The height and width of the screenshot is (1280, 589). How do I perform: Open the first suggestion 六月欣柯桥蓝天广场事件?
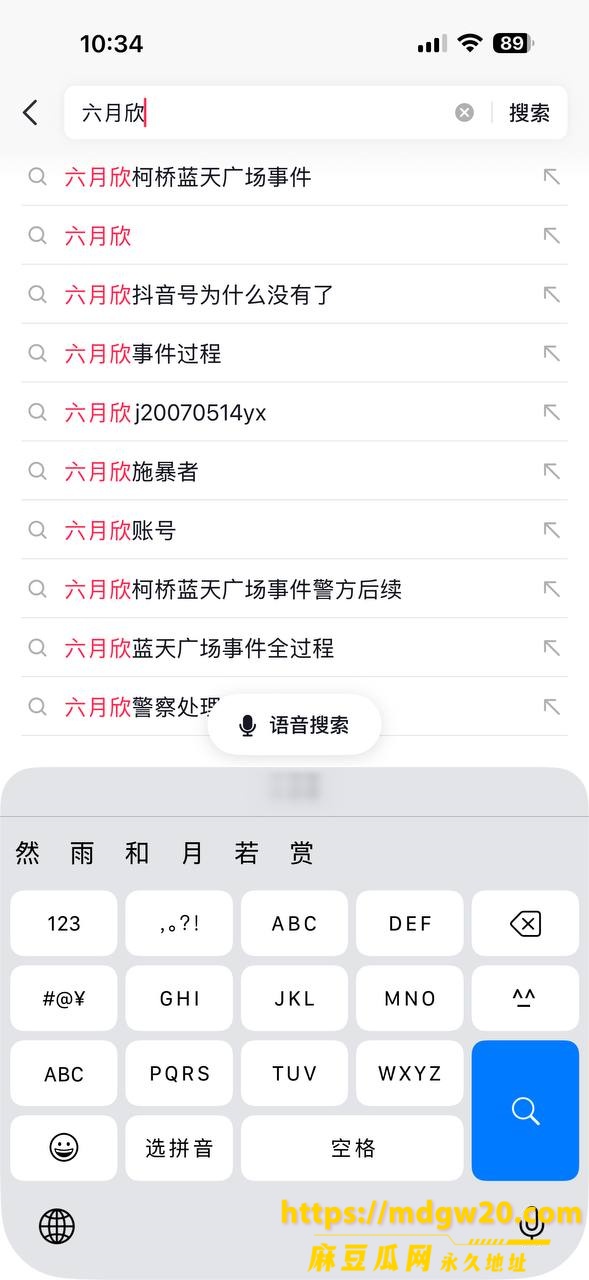294,177
